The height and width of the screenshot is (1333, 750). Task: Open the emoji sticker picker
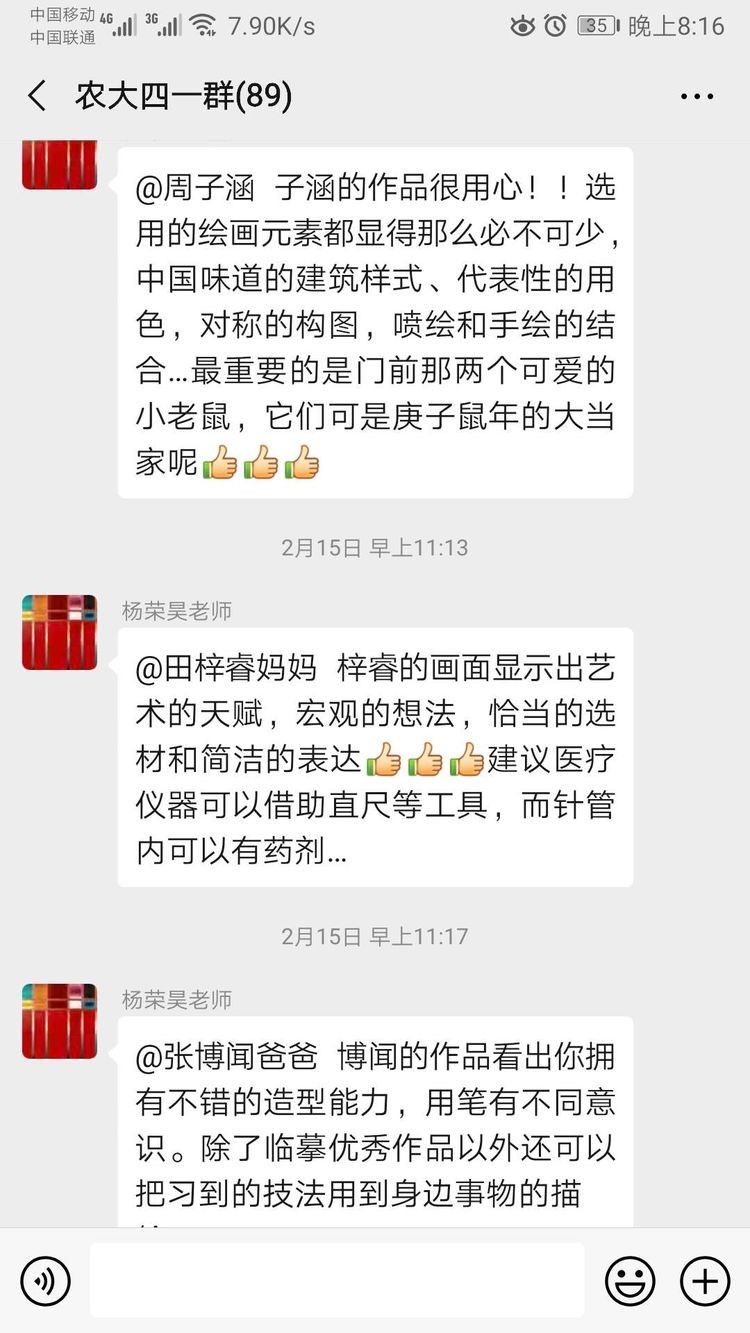(x=630, y=1281)
